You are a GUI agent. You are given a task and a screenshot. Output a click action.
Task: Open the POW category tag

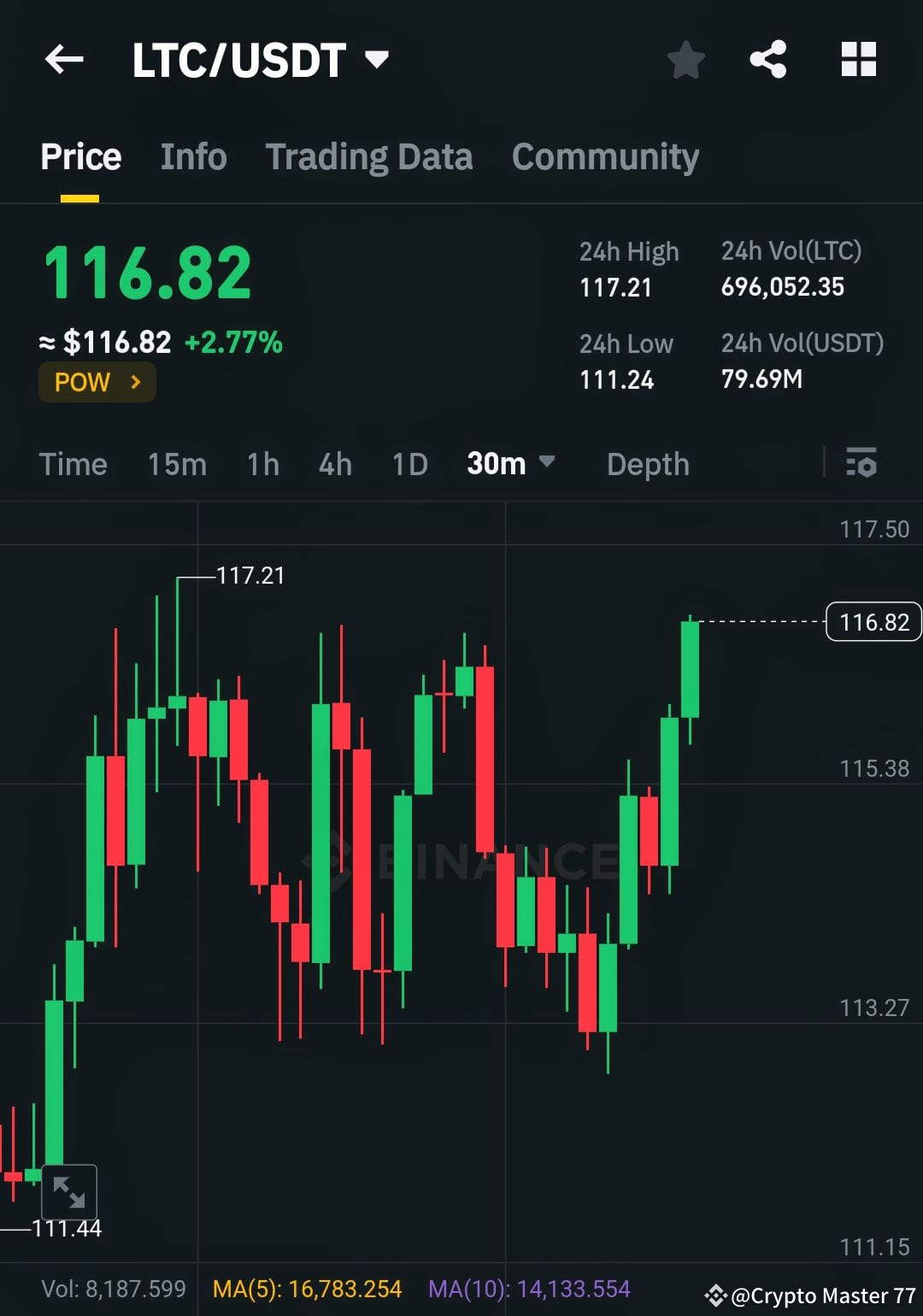pyautogui.click(x=82, y=382)
